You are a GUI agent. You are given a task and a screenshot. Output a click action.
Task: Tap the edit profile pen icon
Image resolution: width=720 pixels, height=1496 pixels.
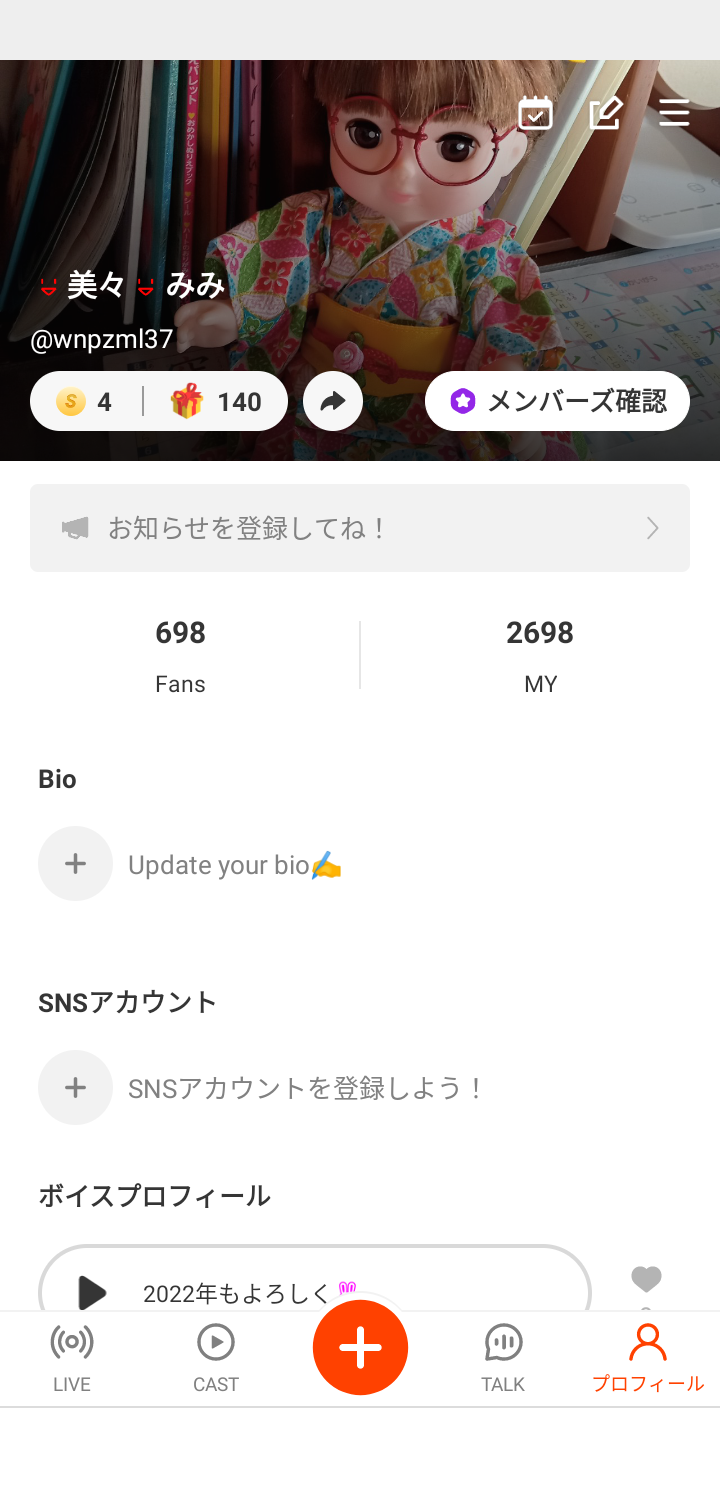pos(606,113)
